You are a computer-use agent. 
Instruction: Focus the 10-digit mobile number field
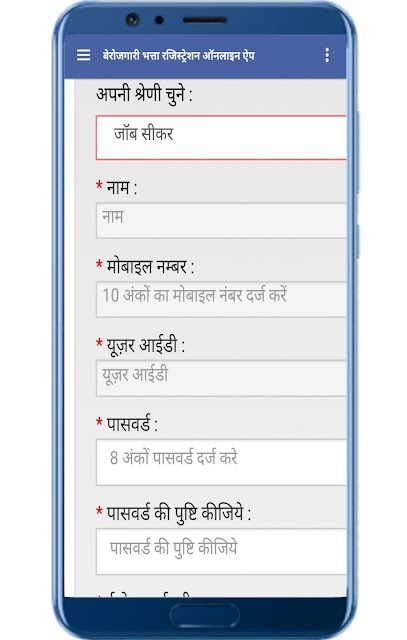(221, 299)
